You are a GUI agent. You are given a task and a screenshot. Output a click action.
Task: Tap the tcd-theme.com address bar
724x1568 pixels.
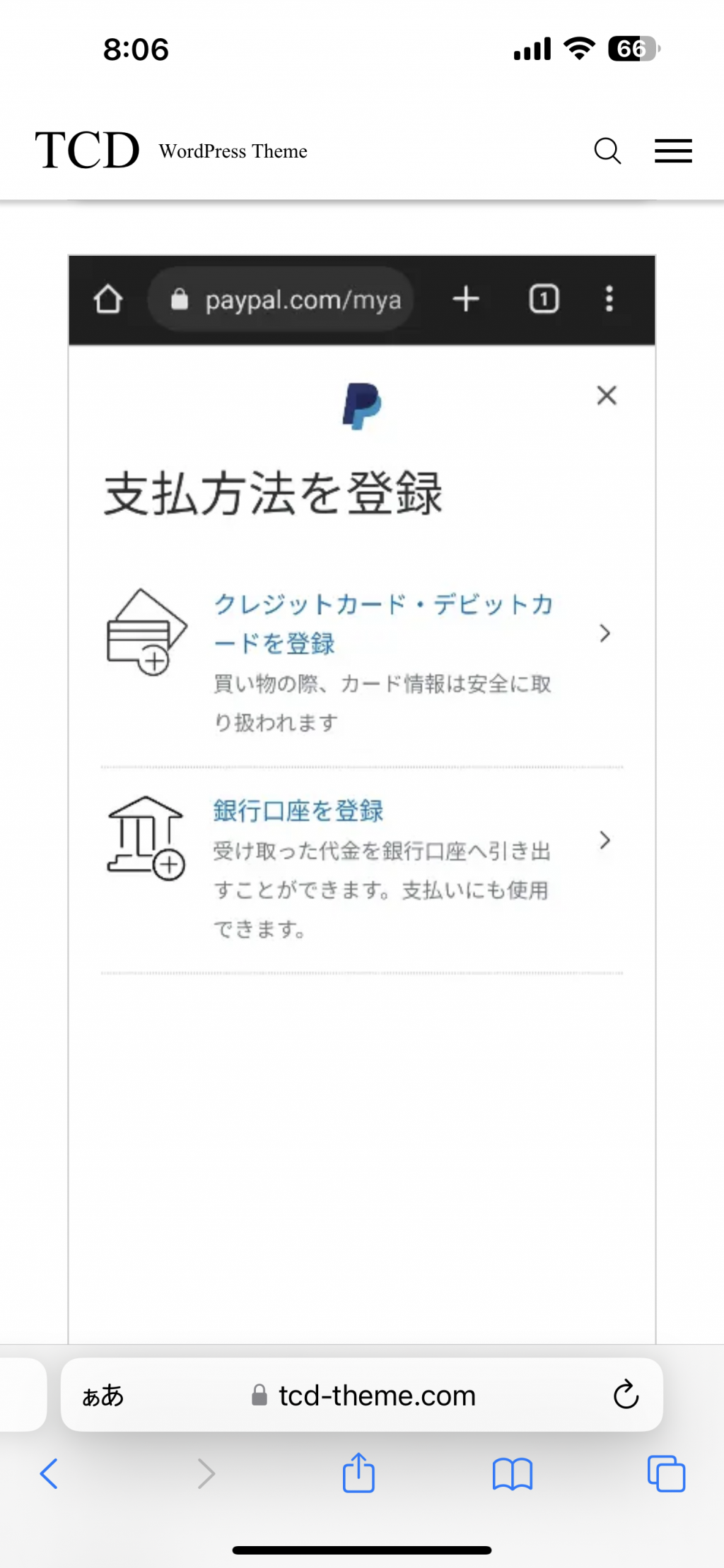362,1396
